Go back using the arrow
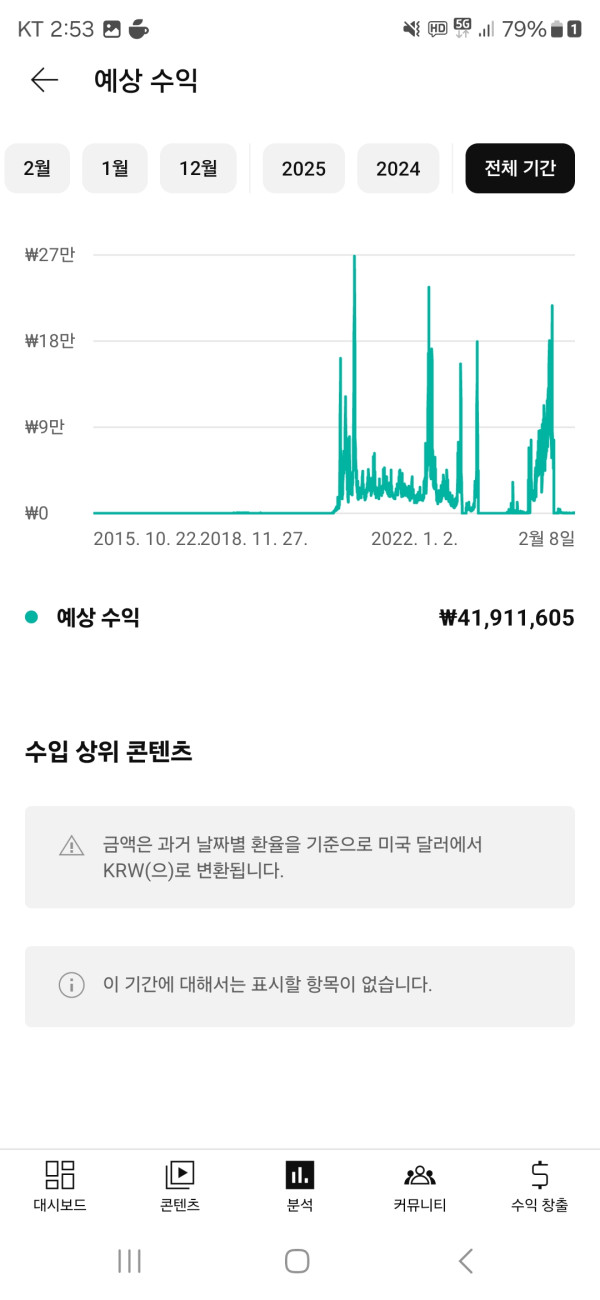 pos(45,81)
